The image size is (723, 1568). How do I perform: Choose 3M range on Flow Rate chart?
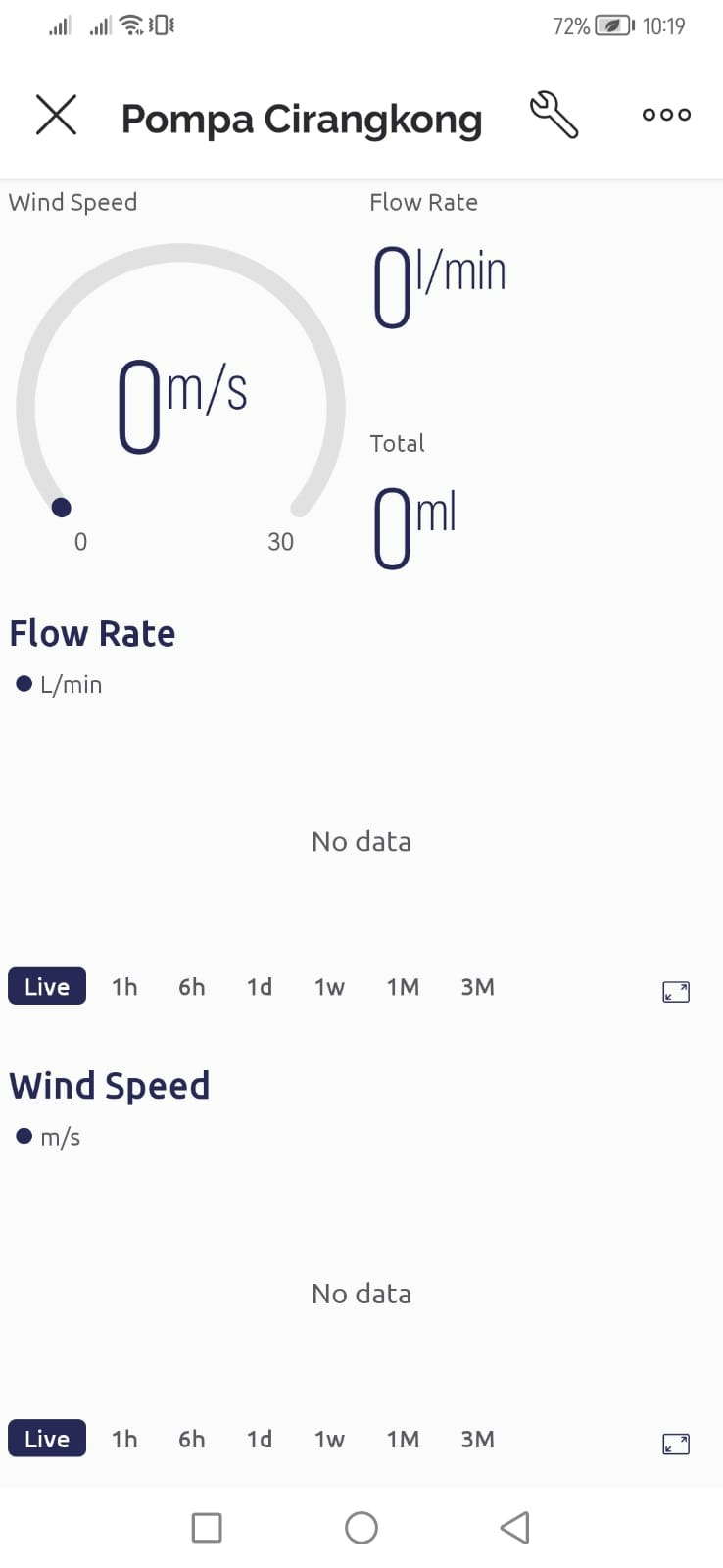(477, 986)
